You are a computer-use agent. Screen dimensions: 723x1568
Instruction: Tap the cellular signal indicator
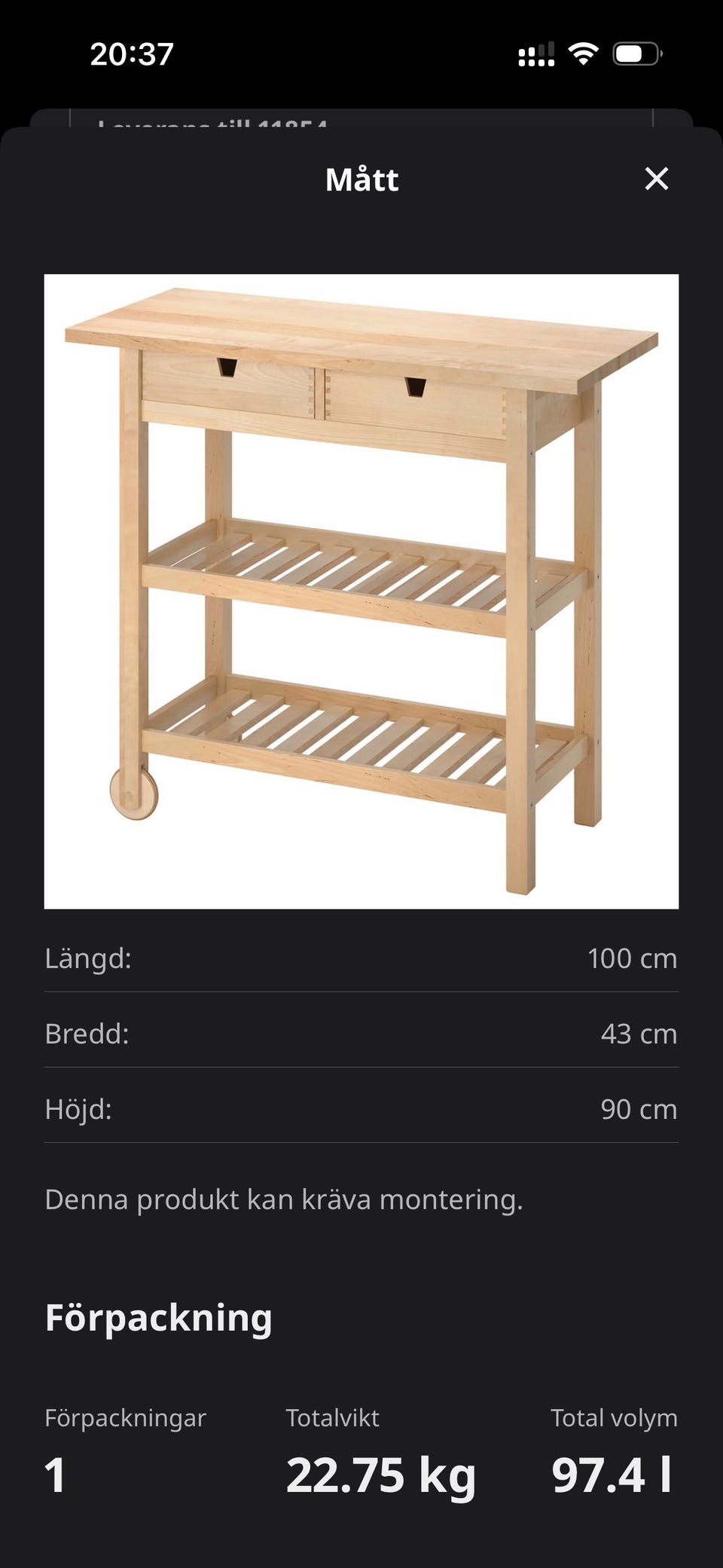pos(535,51)
